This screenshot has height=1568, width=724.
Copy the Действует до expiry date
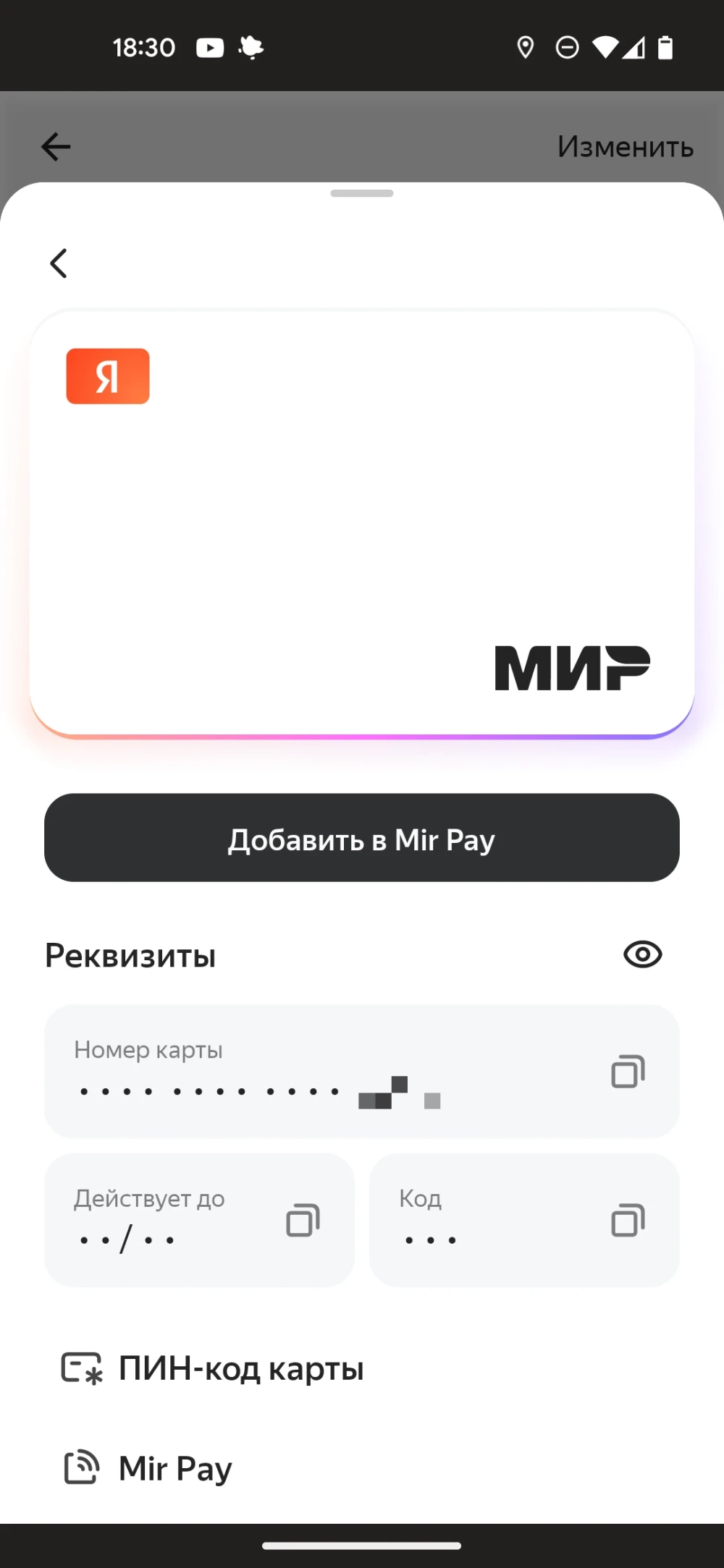pos(303,1221)
